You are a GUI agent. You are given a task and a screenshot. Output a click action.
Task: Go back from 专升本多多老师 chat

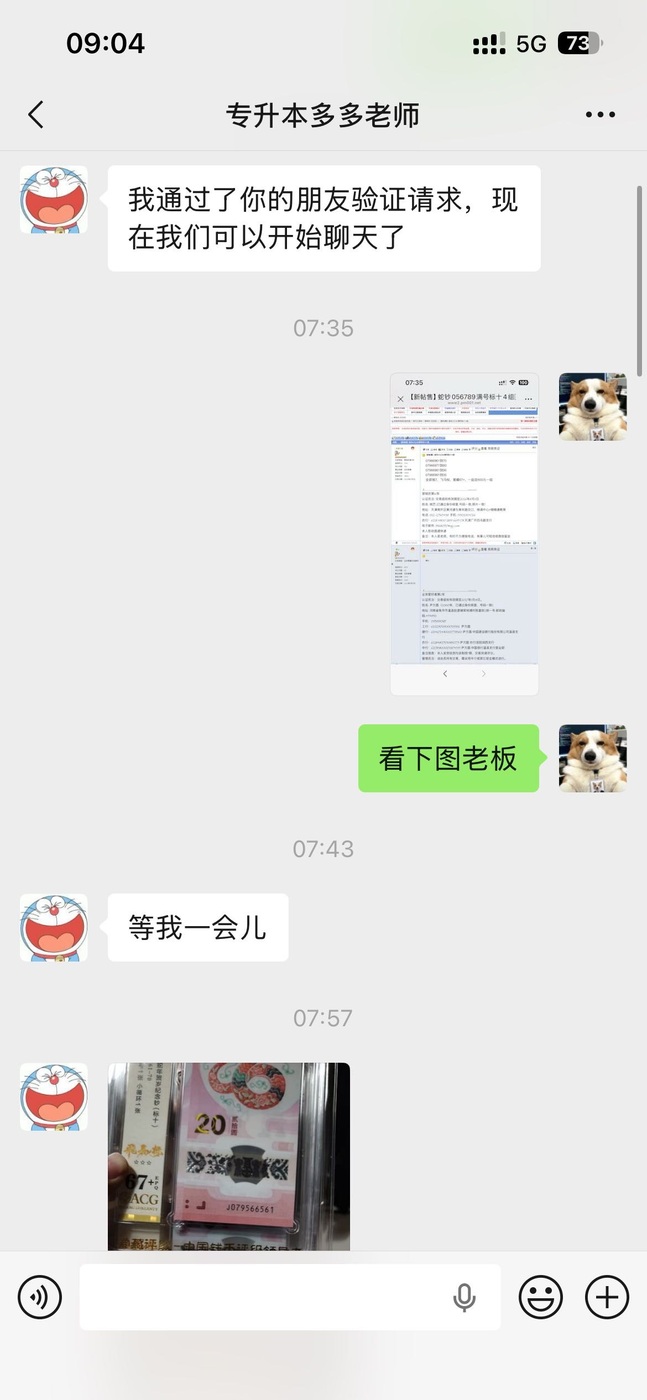point(36,115)
